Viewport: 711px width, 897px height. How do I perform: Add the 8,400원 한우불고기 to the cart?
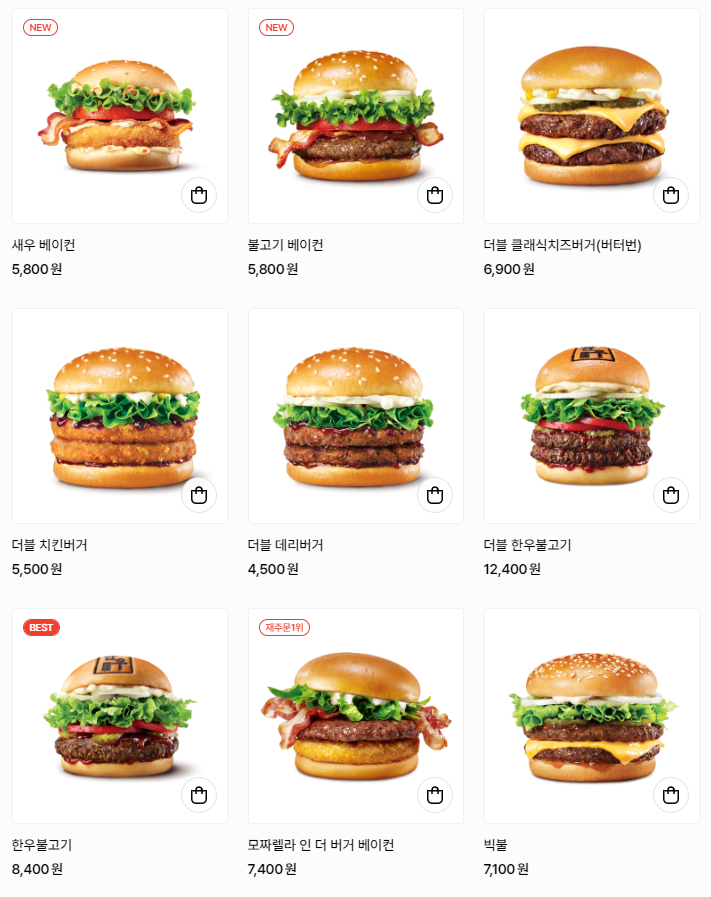199,795
